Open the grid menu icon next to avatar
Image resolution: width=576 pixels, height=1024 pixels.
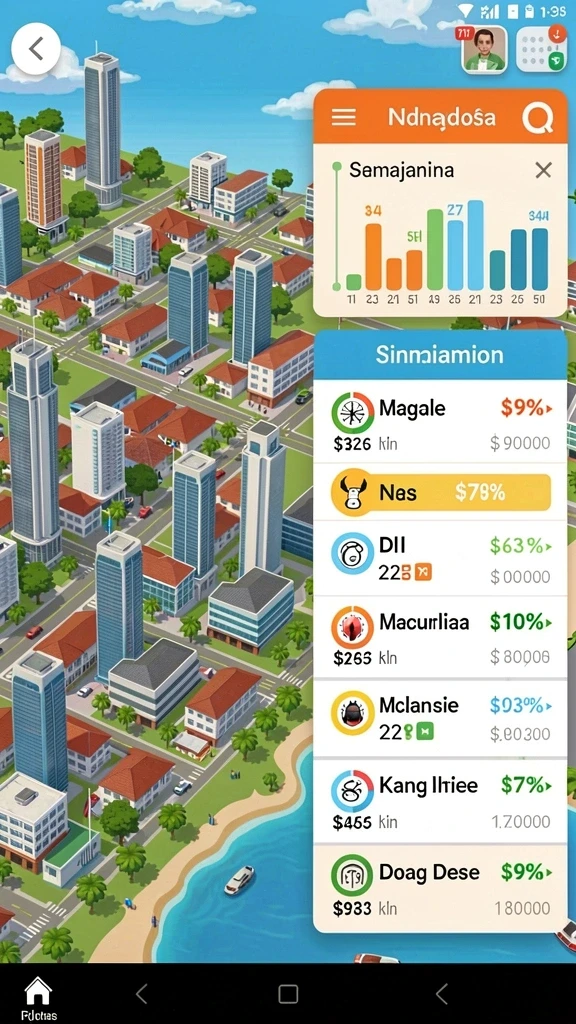(541, 49)
